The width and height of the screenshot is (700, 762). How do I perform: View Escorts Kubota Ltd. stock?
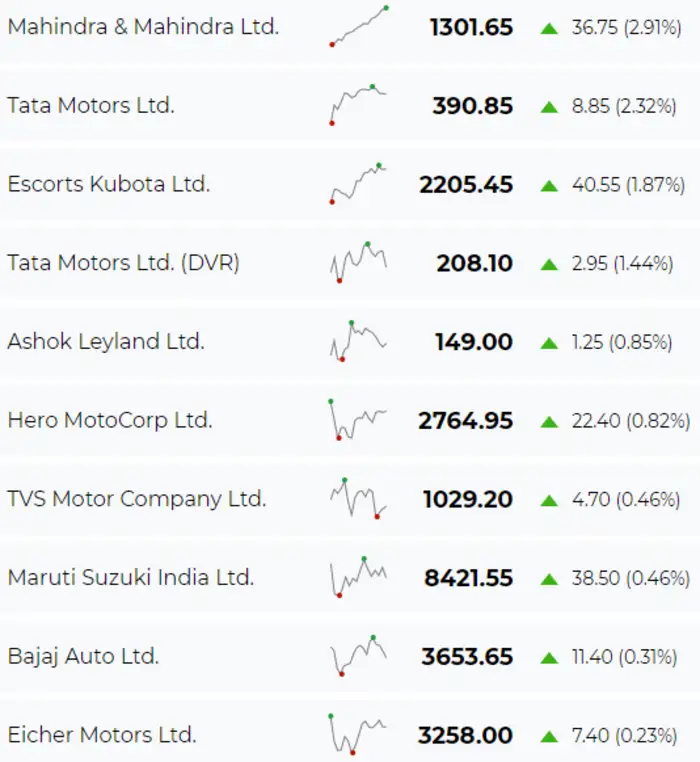[x=108, y=184]
